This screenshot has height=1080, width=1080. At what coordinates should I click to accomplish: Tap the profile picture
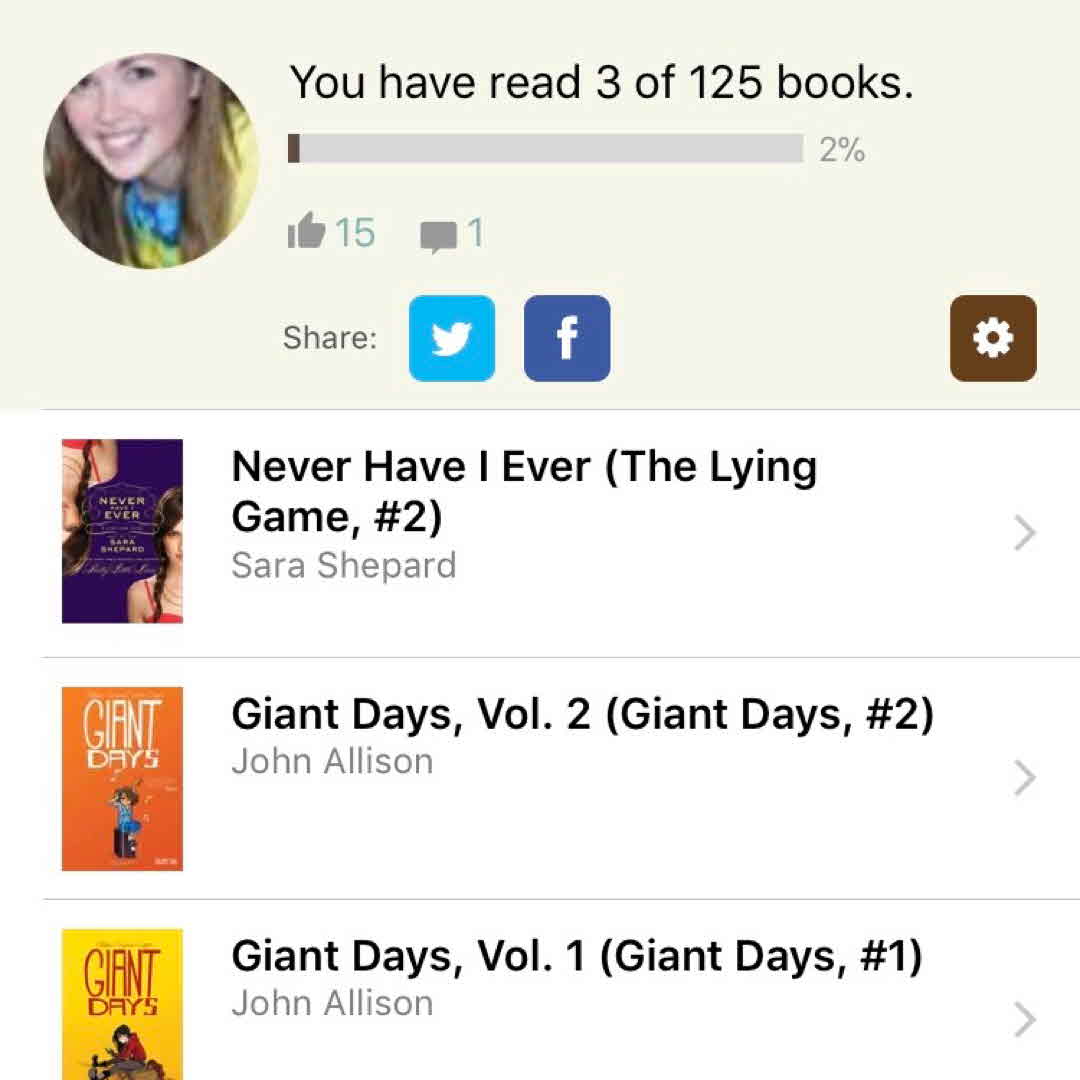(151, 161)
